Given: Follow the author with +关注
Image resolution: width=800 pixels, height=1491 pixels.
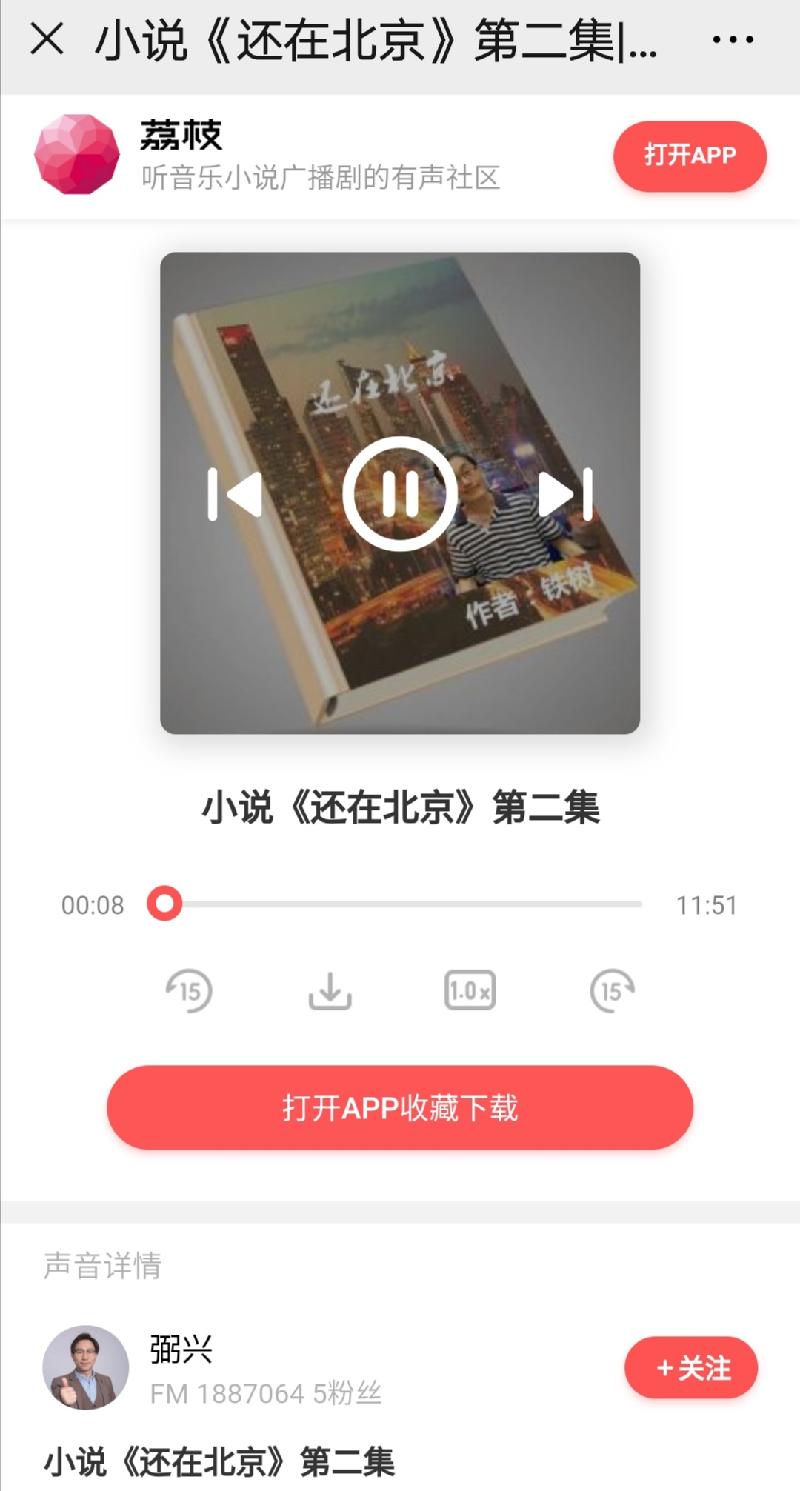Looking at the screenshot, I should (691, 1367).
